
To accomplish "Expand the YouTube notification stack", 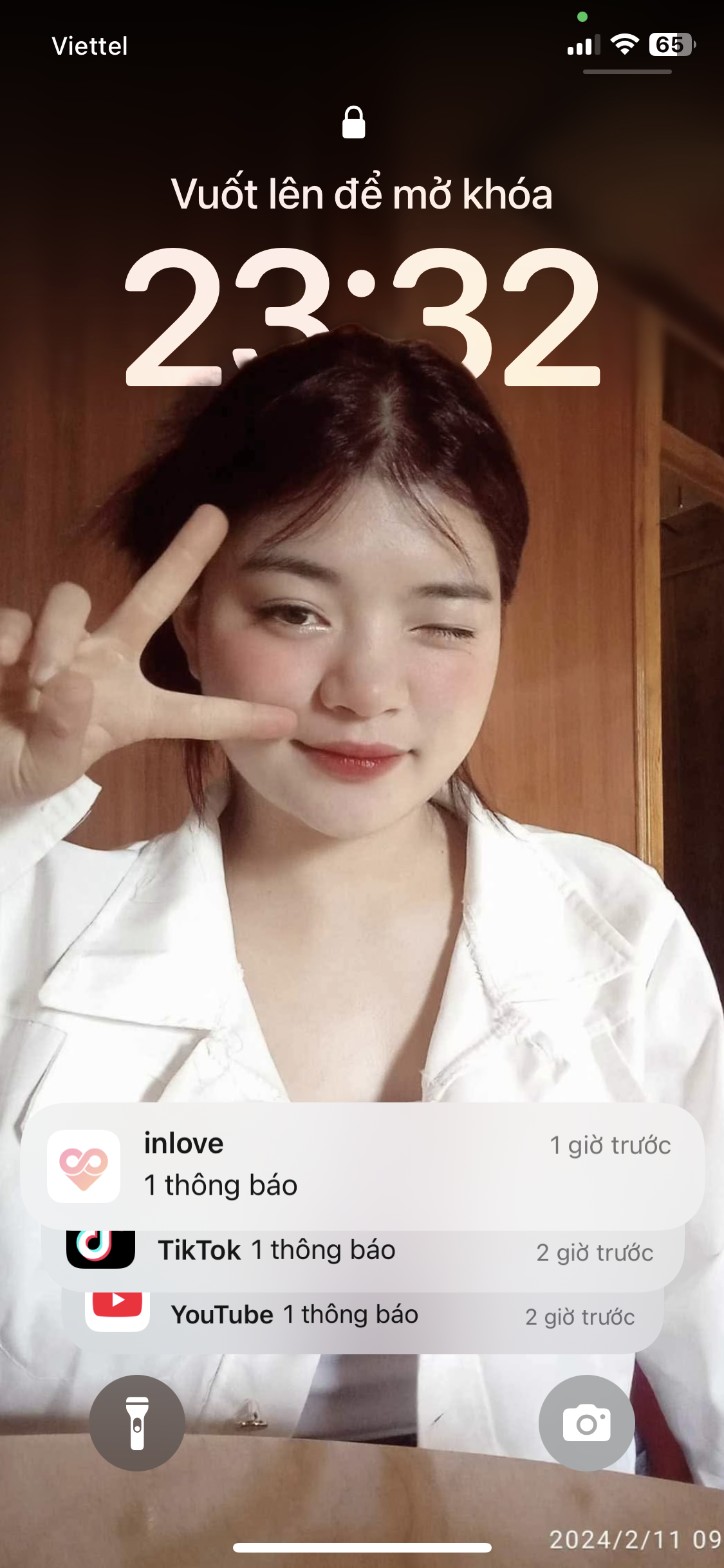I will click(x=362, y=1316).
